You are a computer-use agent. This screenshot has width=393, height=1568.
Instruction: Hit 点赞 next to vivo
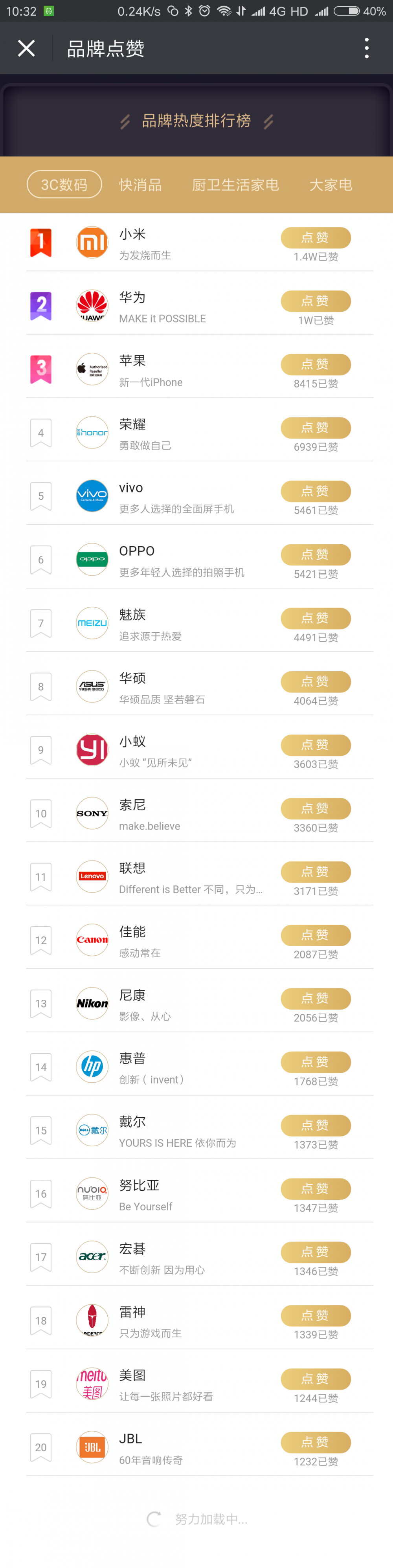point(315,490)
